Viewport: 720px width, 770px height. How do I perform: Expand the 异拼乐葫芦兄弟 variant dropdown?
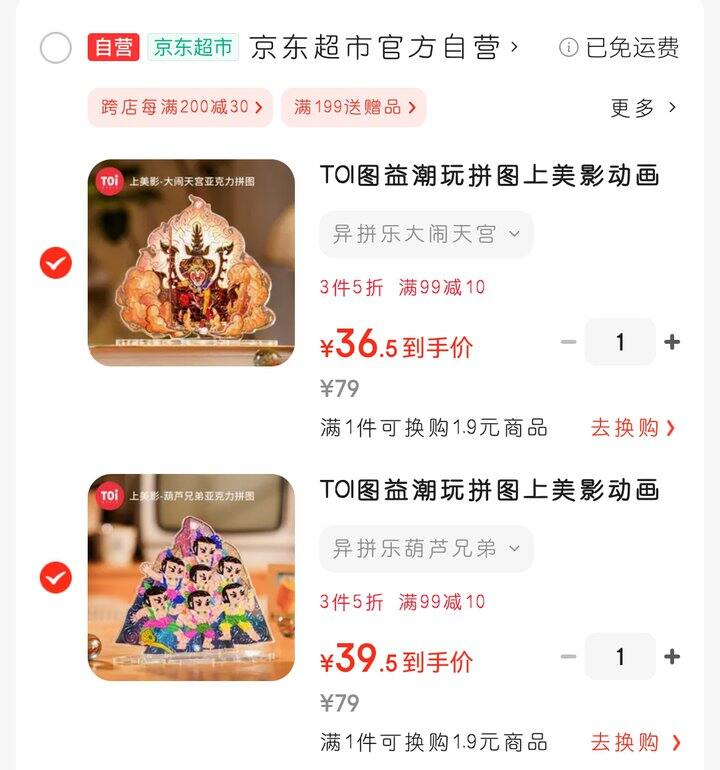pyautogui.click(x=426, y=548)
